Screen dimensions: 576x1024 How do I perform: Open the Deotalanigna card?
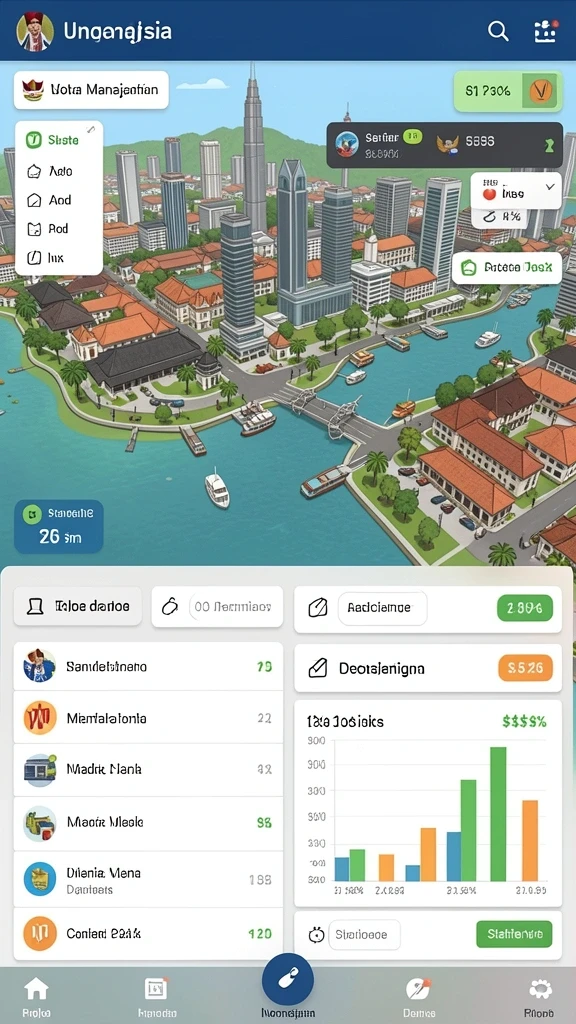coord(428,668)
